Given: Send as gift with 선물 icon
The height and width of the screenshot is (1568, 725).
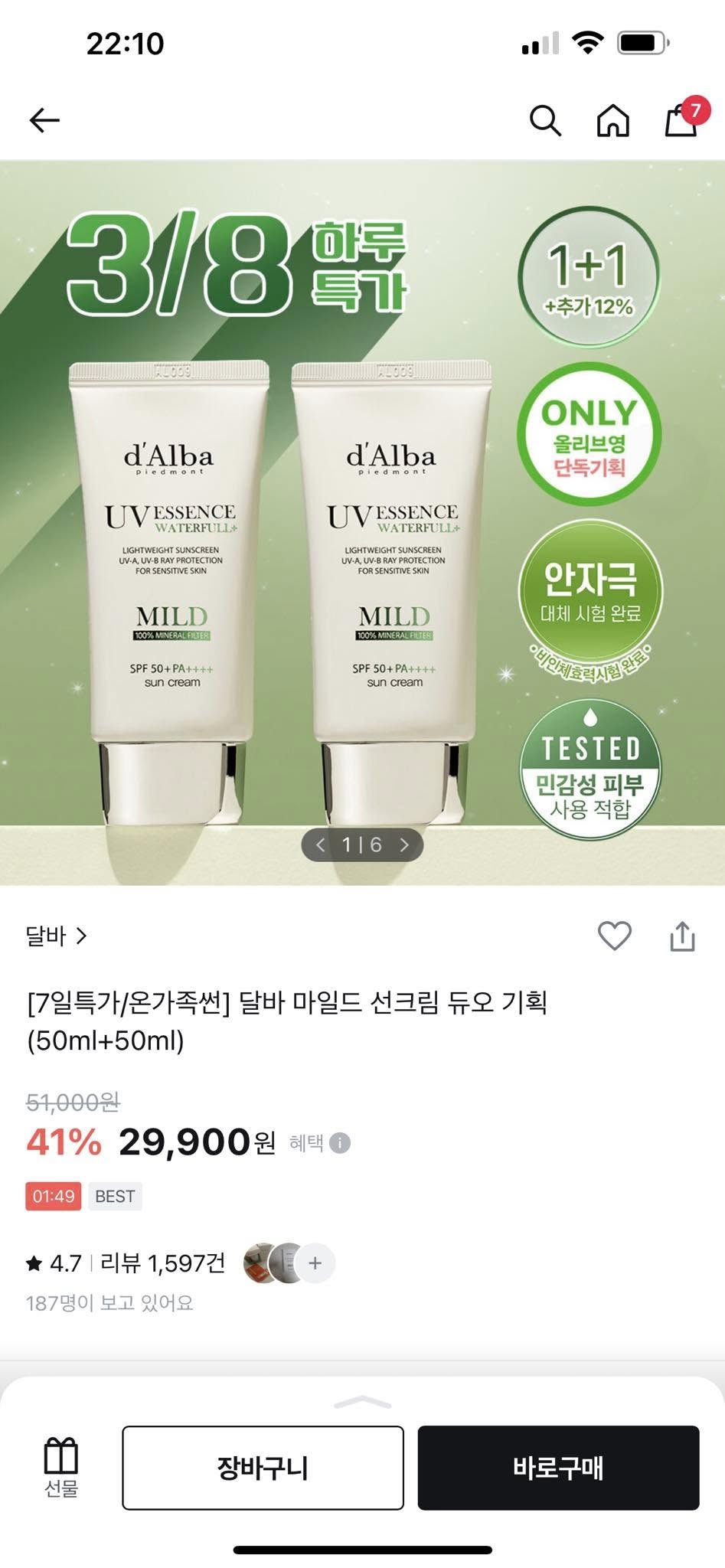Looking at the screenshot, I should pyautogui.click(x=61, y=1467).
